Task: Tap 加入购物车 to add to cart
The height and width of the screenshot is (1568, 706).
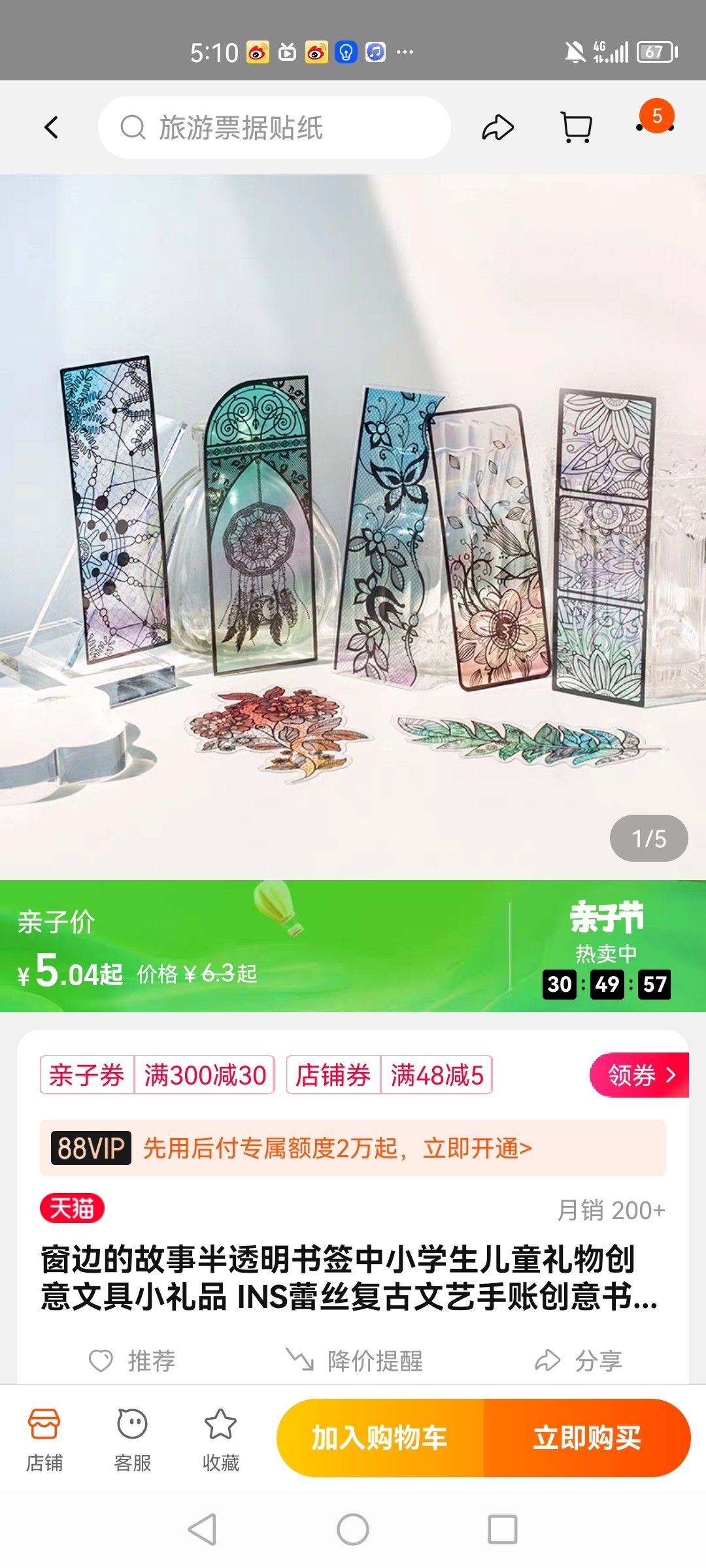Action: 380,1438
